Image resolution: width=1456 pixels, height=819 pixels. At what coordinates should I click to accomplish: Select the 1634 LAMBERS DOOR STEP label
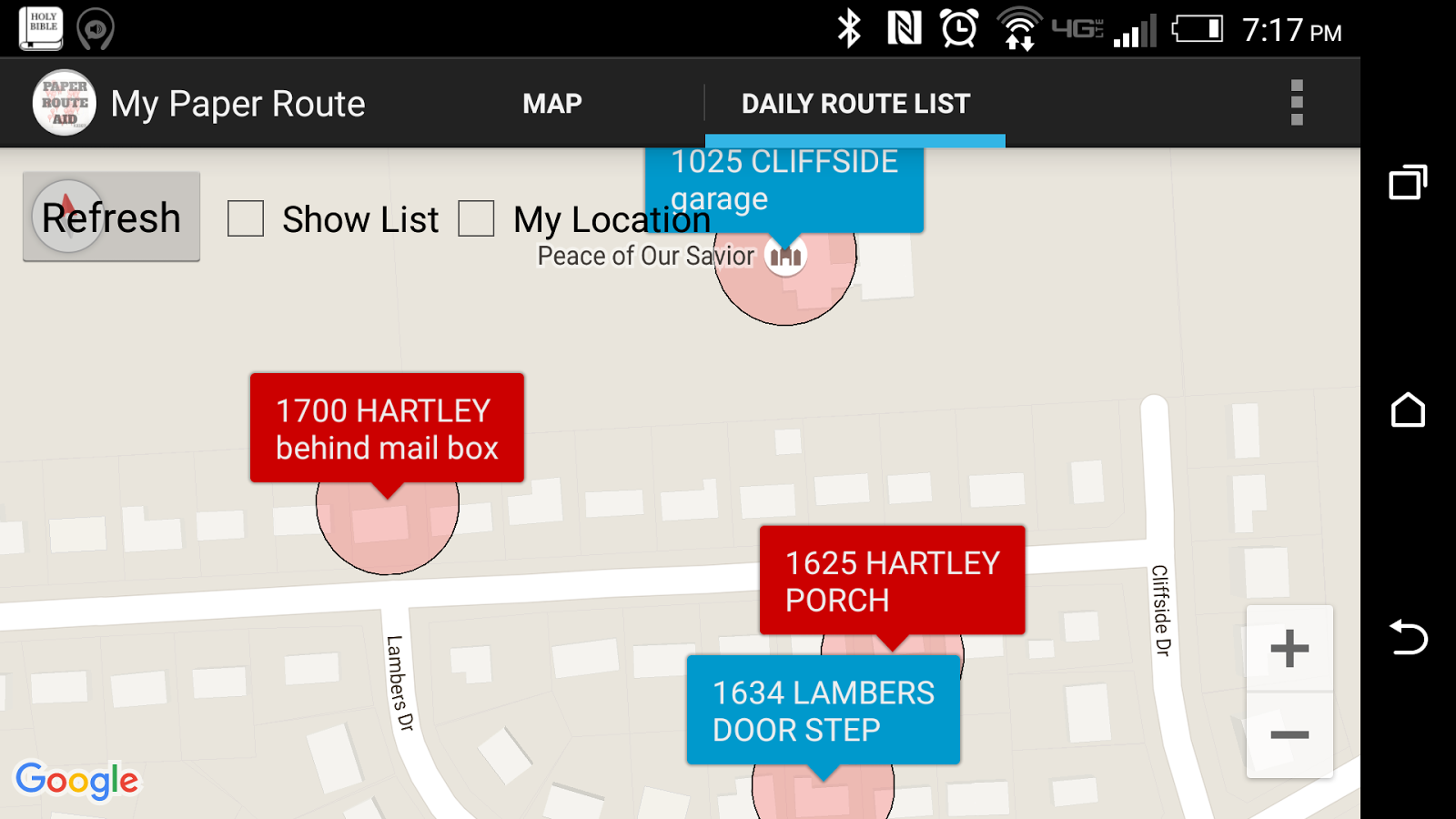(823, 711)
